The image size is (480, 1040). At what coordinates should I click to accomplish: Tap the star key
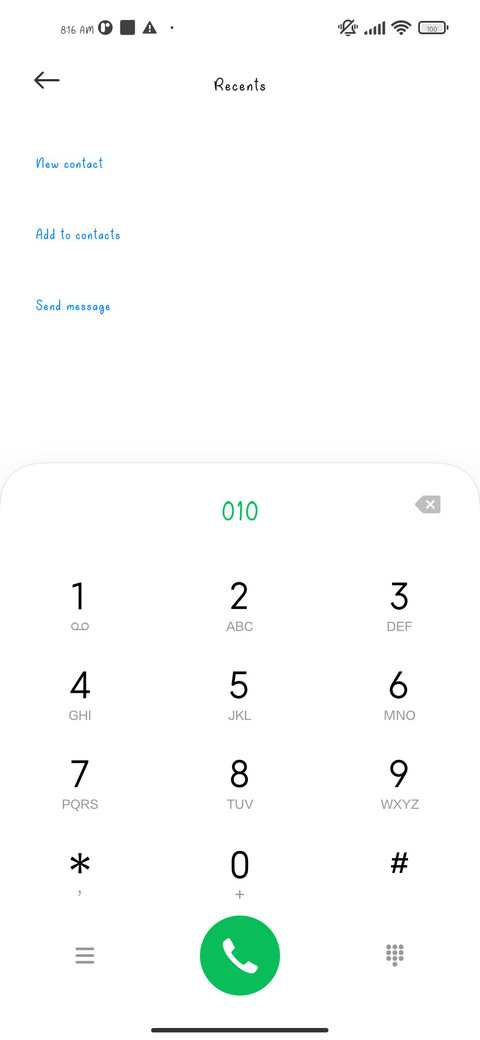pyautogui.click(x=80, y=873)
